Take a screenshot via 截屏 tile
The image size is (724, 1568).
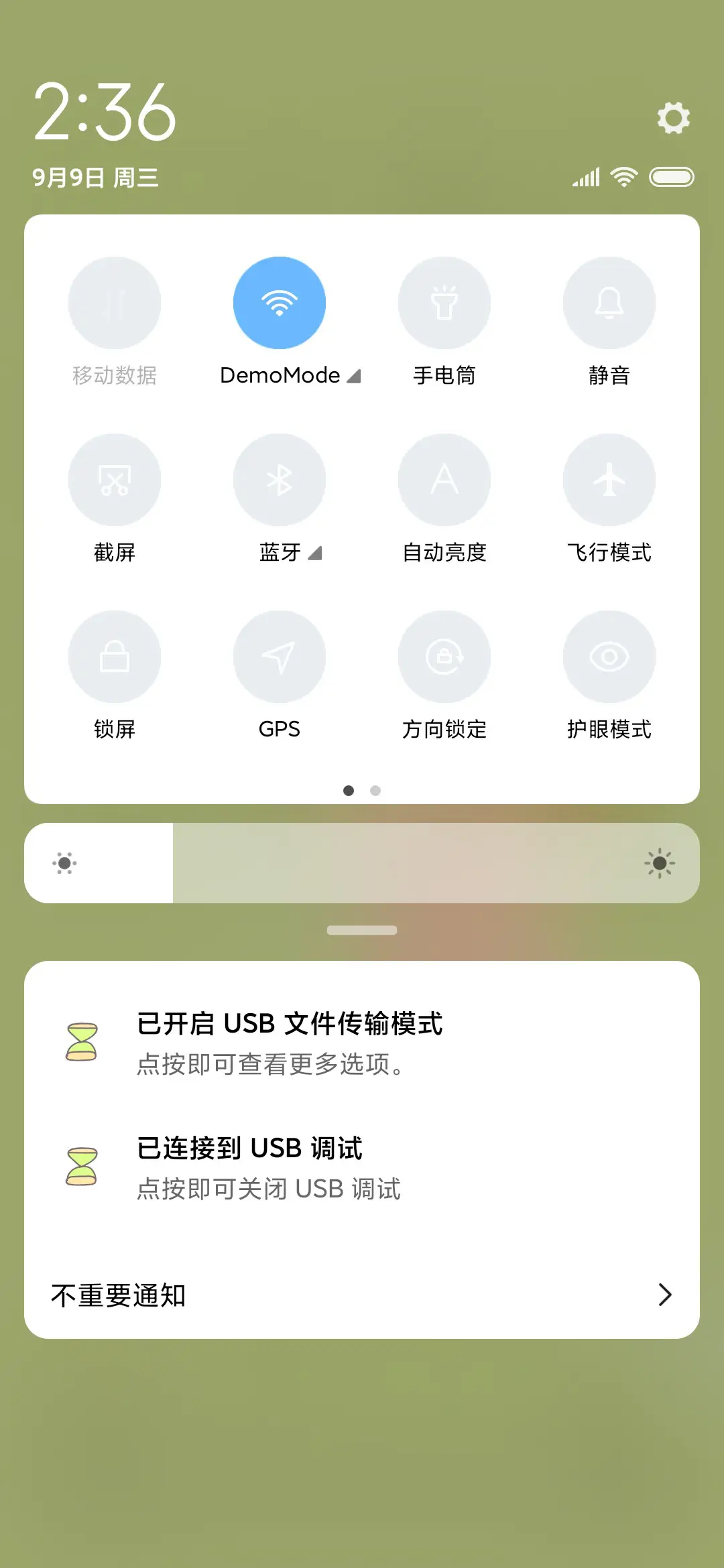[115, 479]
